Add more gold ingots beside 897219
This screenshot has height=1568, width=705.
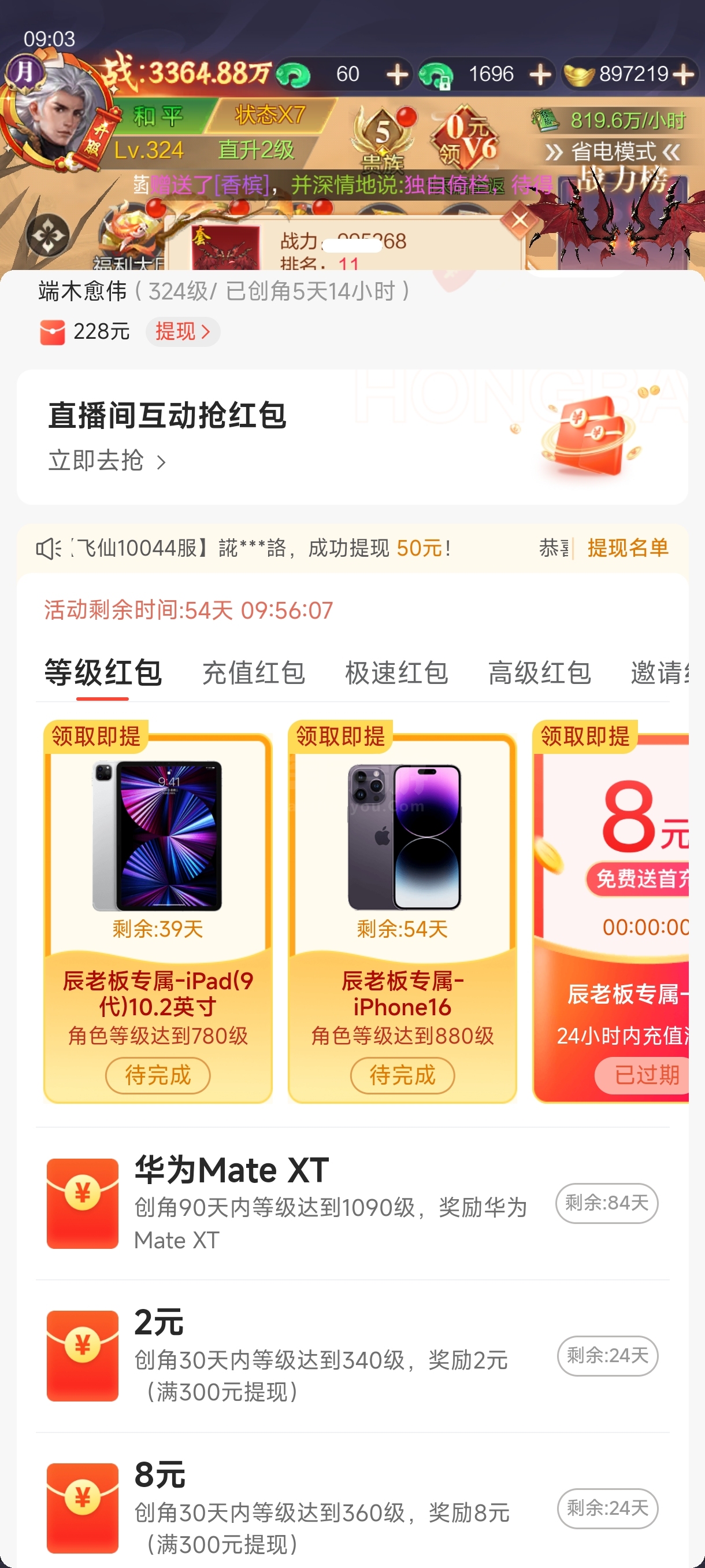tap(683, 75)
